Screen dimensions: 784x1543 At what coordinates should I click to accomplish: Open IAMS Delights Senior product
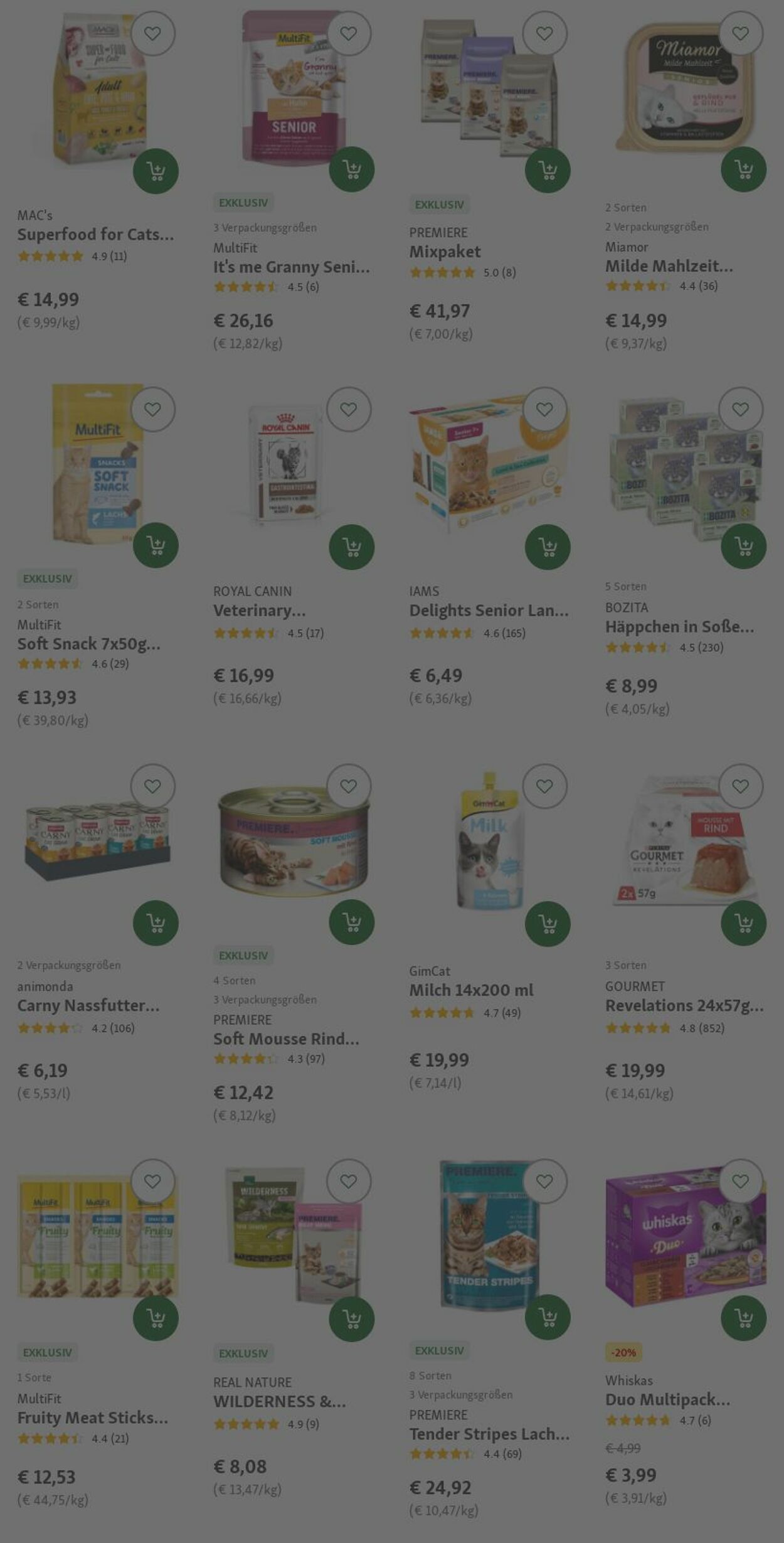[x=489, y=610]
